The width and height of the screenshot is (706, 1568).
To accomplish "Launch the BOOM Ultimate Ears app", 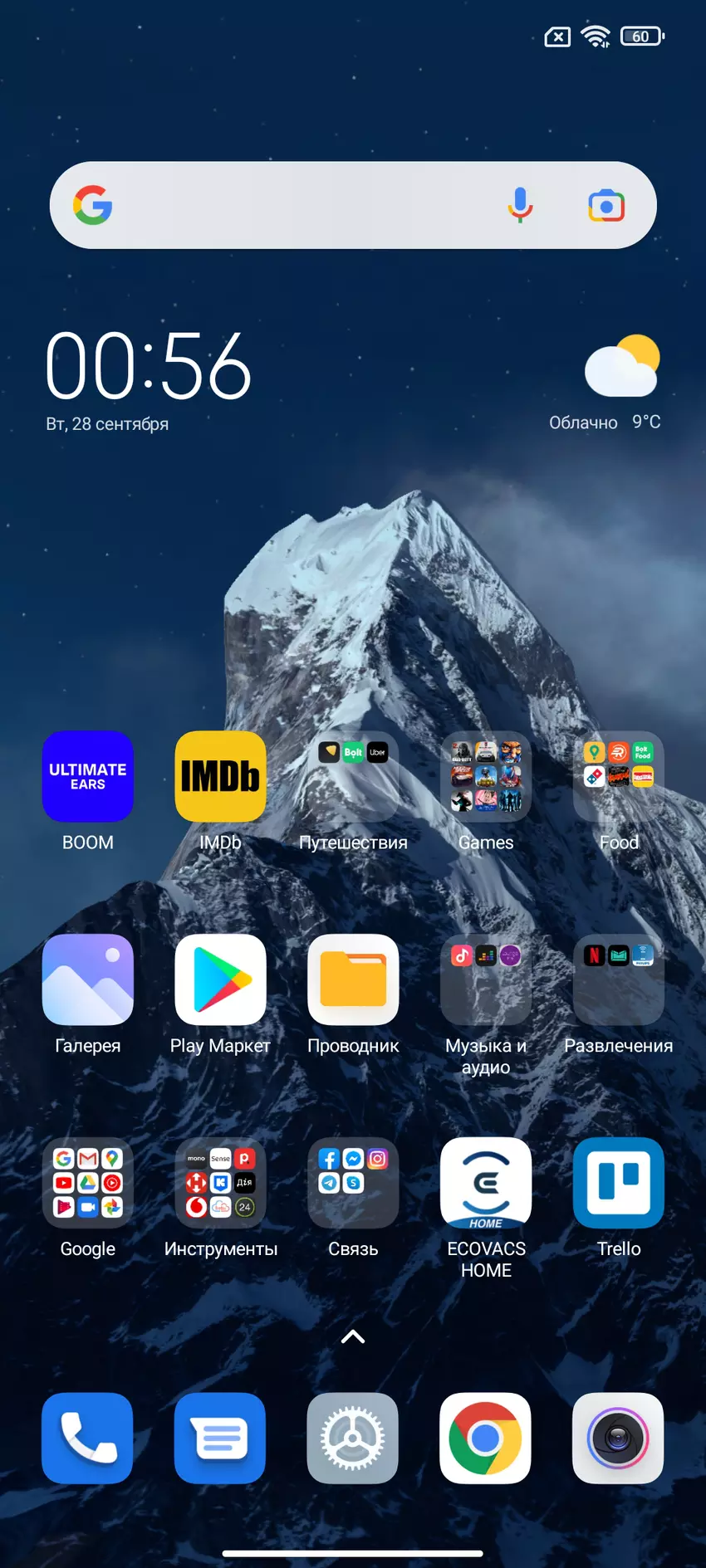I will [x=88, y=777].
